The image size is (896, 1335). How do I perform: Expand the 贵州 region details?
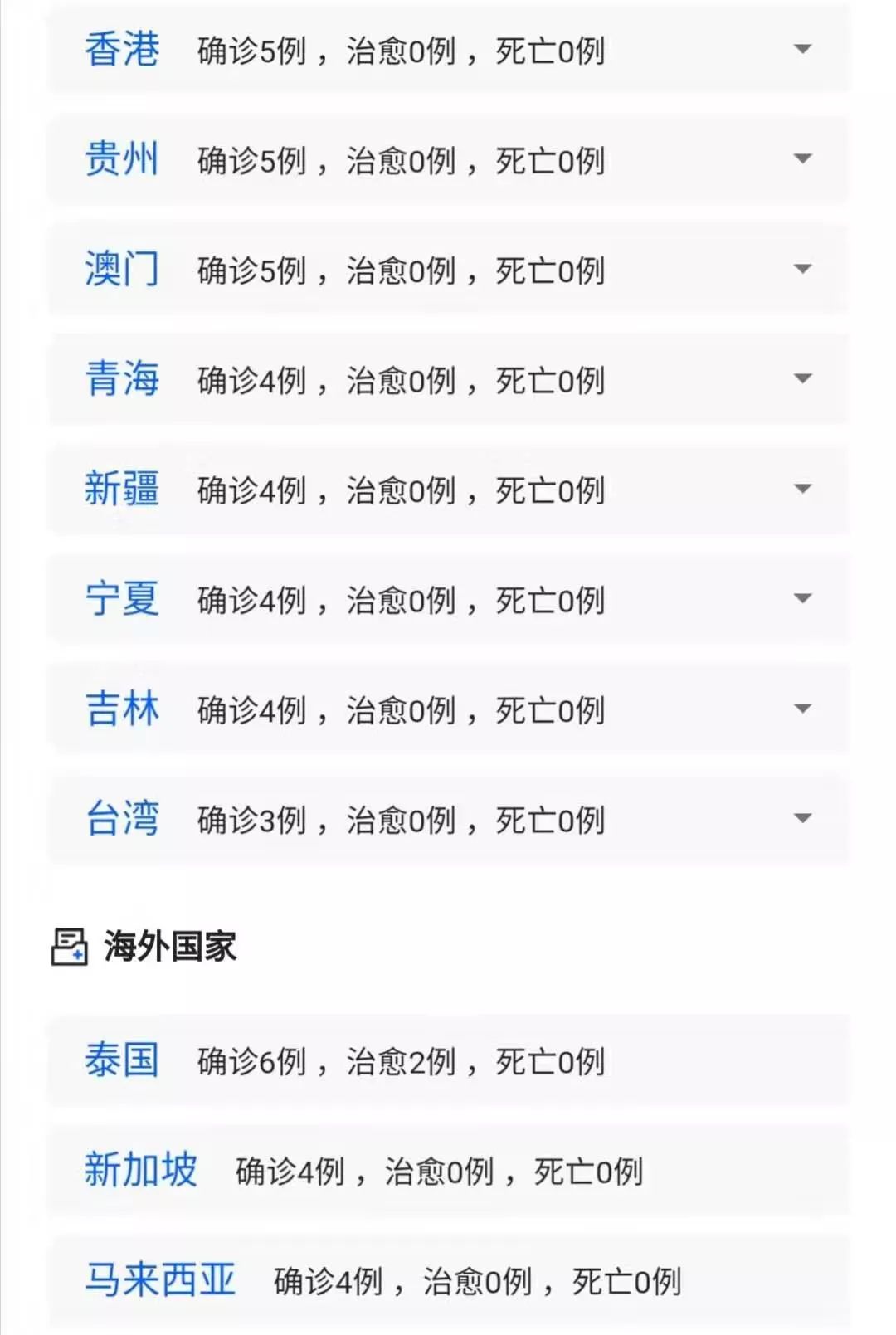(x=802, y=158)
